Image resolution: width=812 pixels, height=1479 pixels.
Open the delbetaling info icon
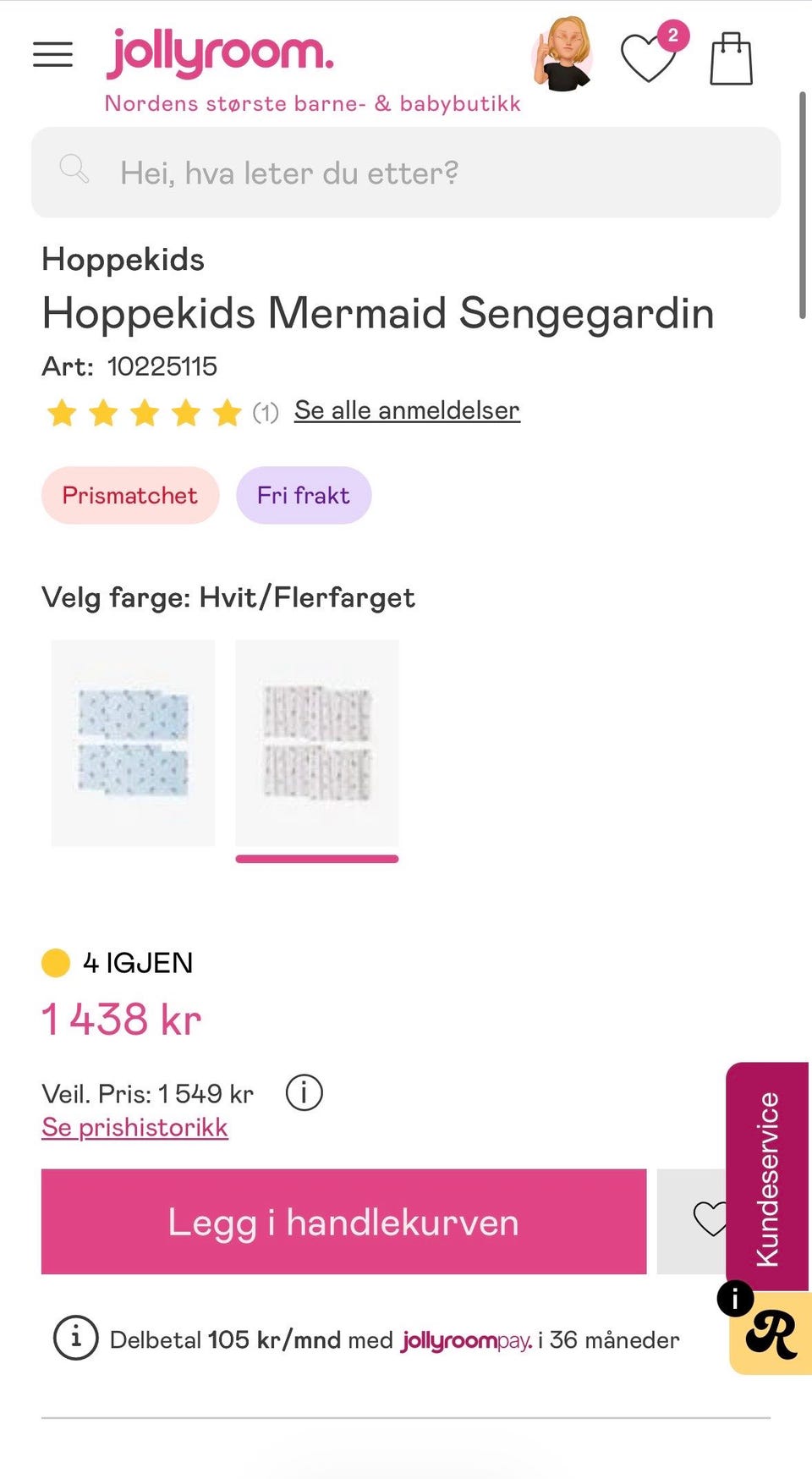[x=74, y=1339]
